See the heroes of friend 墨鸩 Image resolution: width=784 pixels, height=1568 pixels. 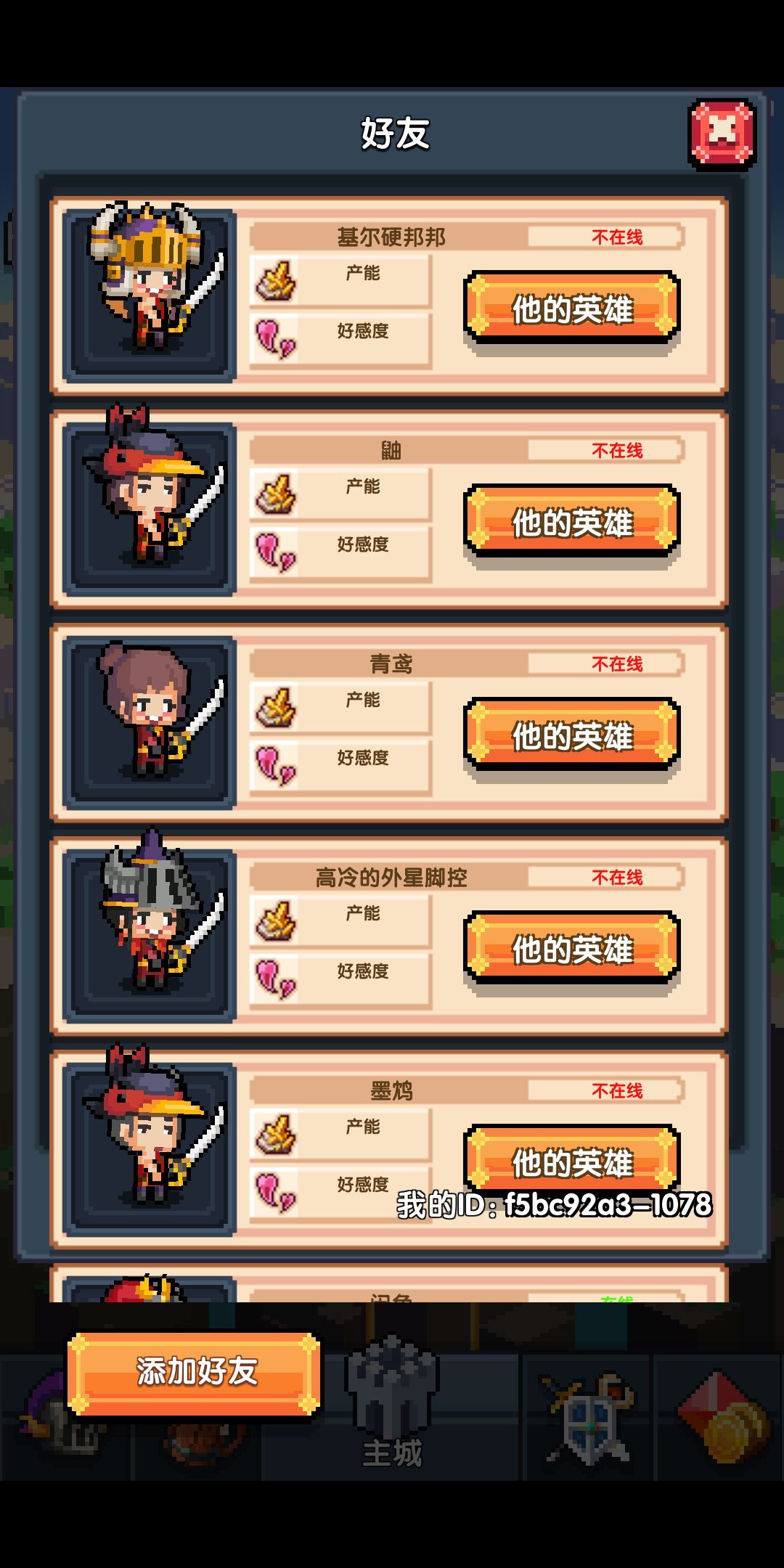[x=572, y=1160]
